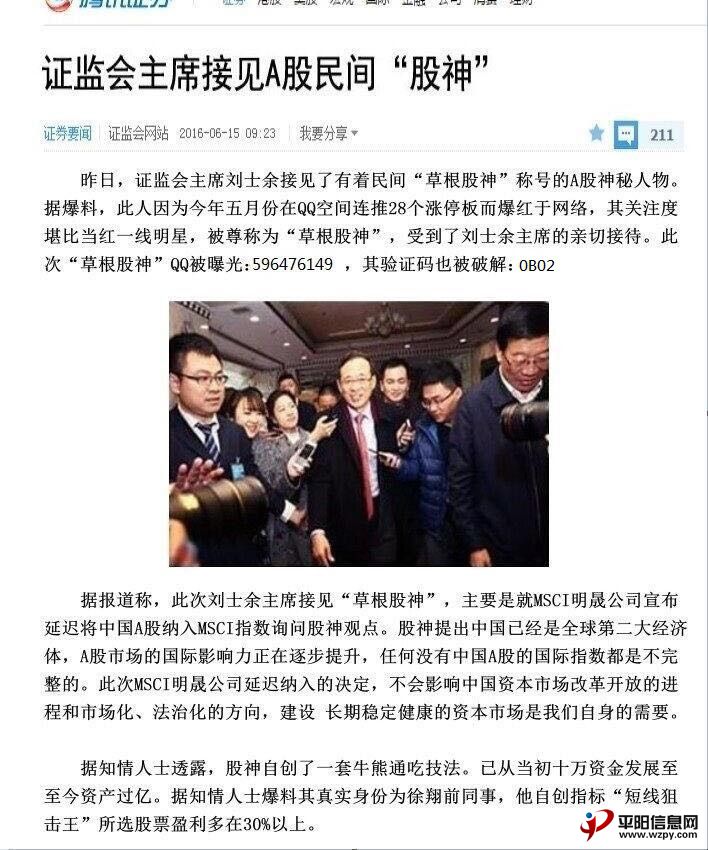Expand the 我要分享 share dropdown
Screen dimensions: 708x850
pyautogui.click(x=328, y=134)
